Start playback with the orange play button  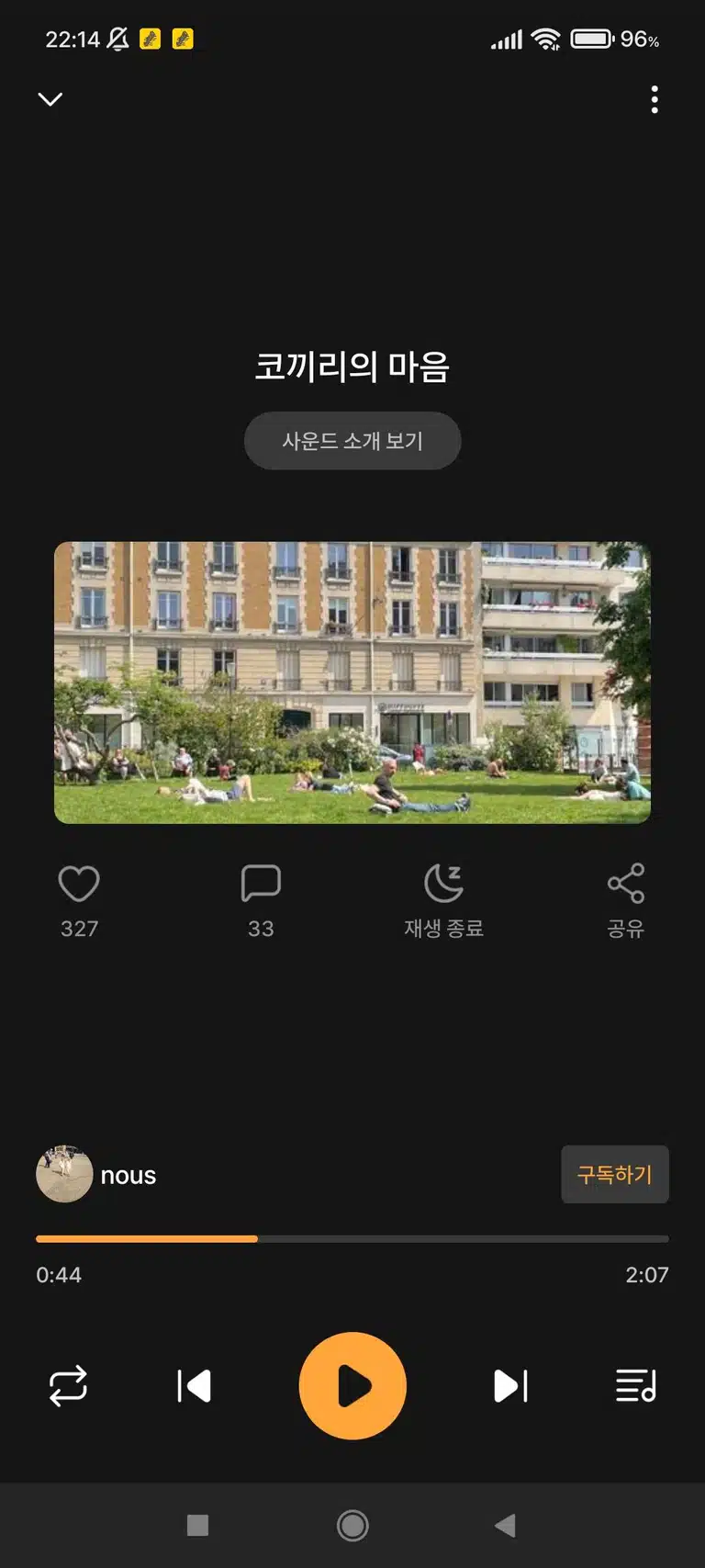pos(352,1386)
